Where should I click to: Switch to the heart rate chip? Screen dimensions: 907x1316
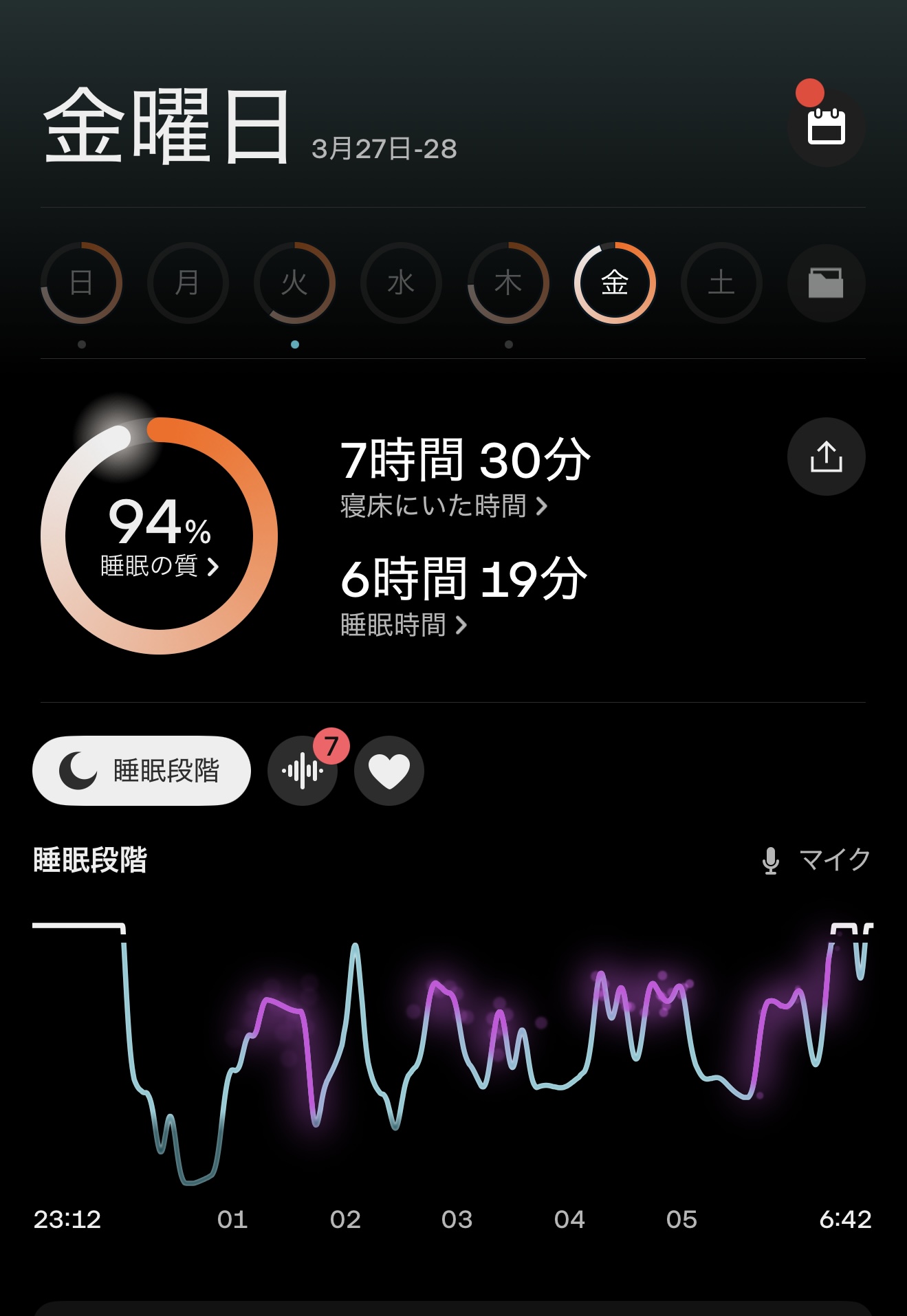coord(389,771)
